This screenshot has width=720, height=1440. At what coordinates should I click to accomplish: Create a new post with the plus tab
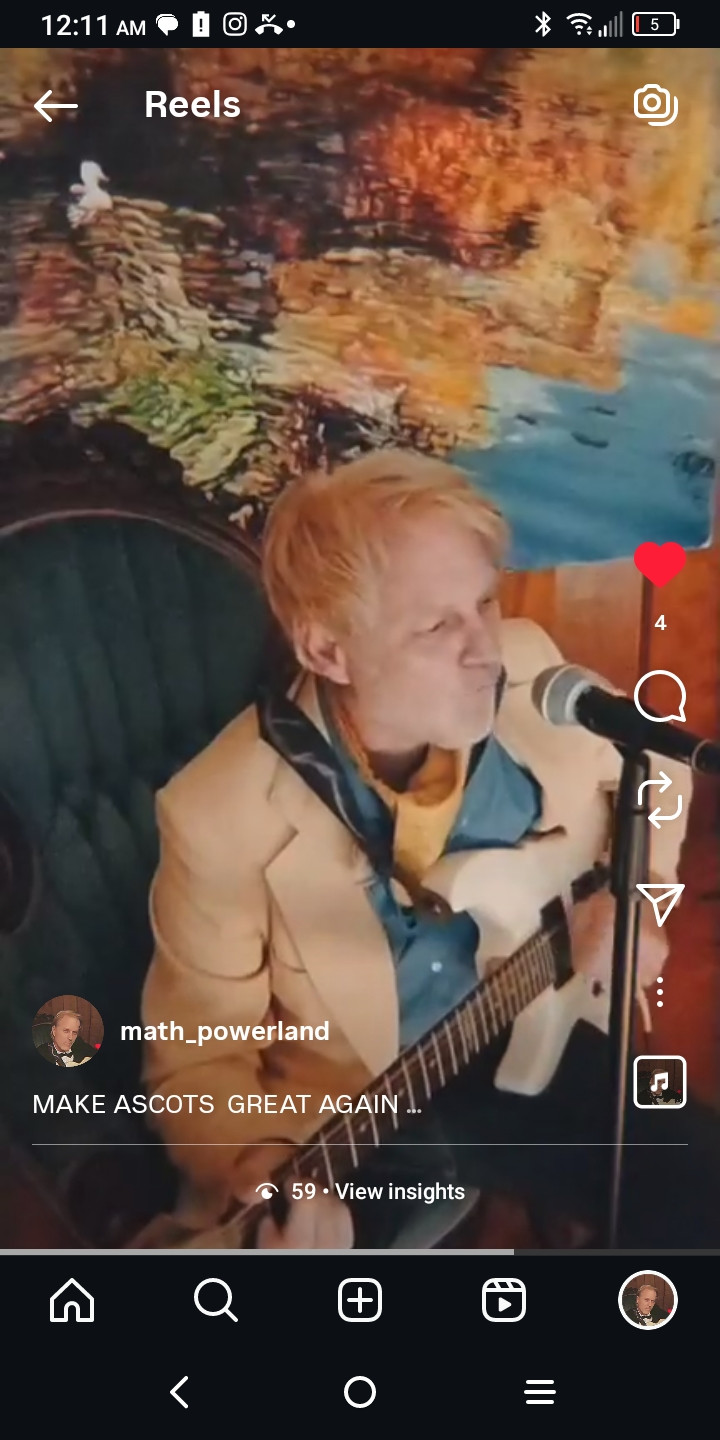(360, 1301)
